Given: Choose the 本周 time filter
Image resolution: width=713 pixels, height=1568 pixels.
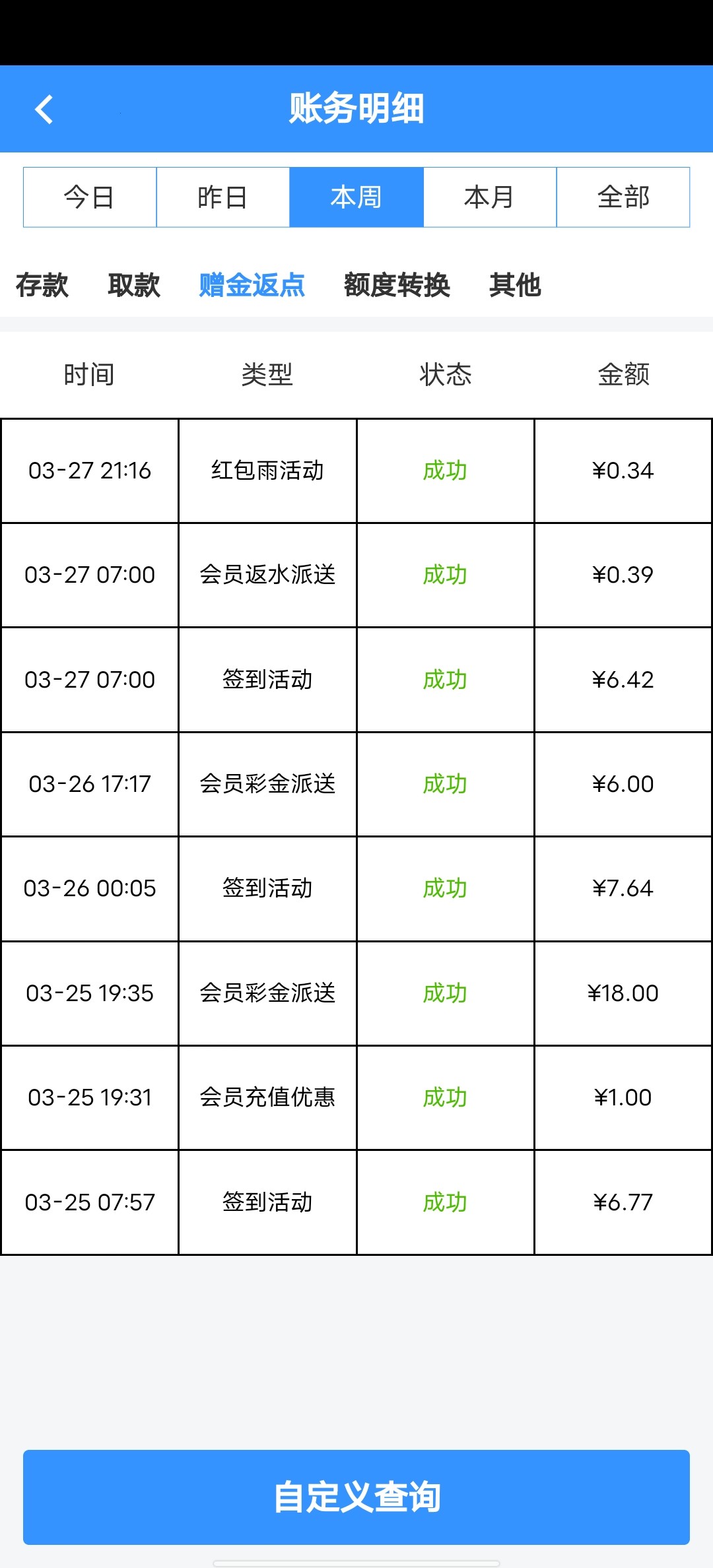Looking at the screenshot, I should [356, 197].
